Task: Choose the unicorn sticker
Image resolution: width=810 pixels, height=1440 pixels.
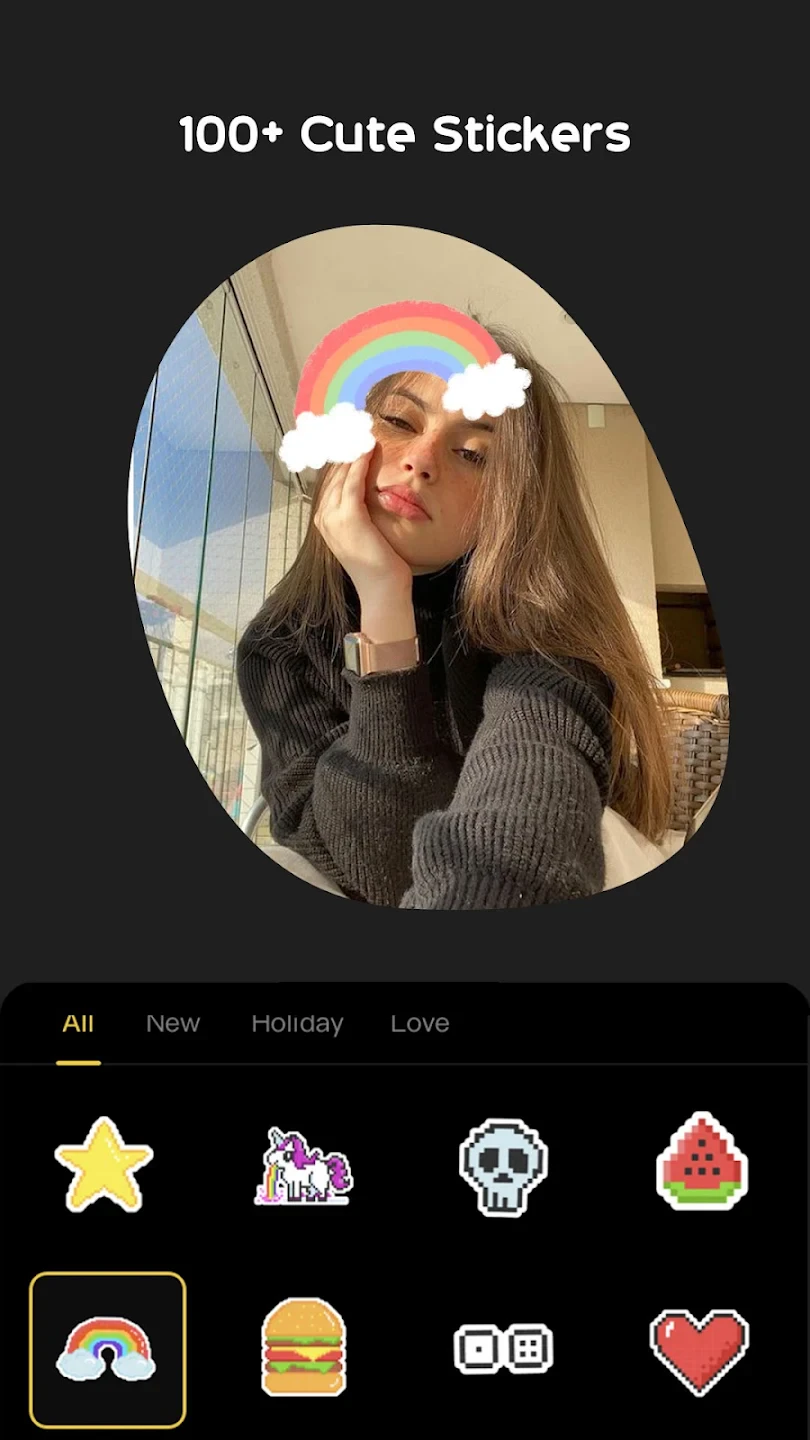Action: coord(304,1166)
